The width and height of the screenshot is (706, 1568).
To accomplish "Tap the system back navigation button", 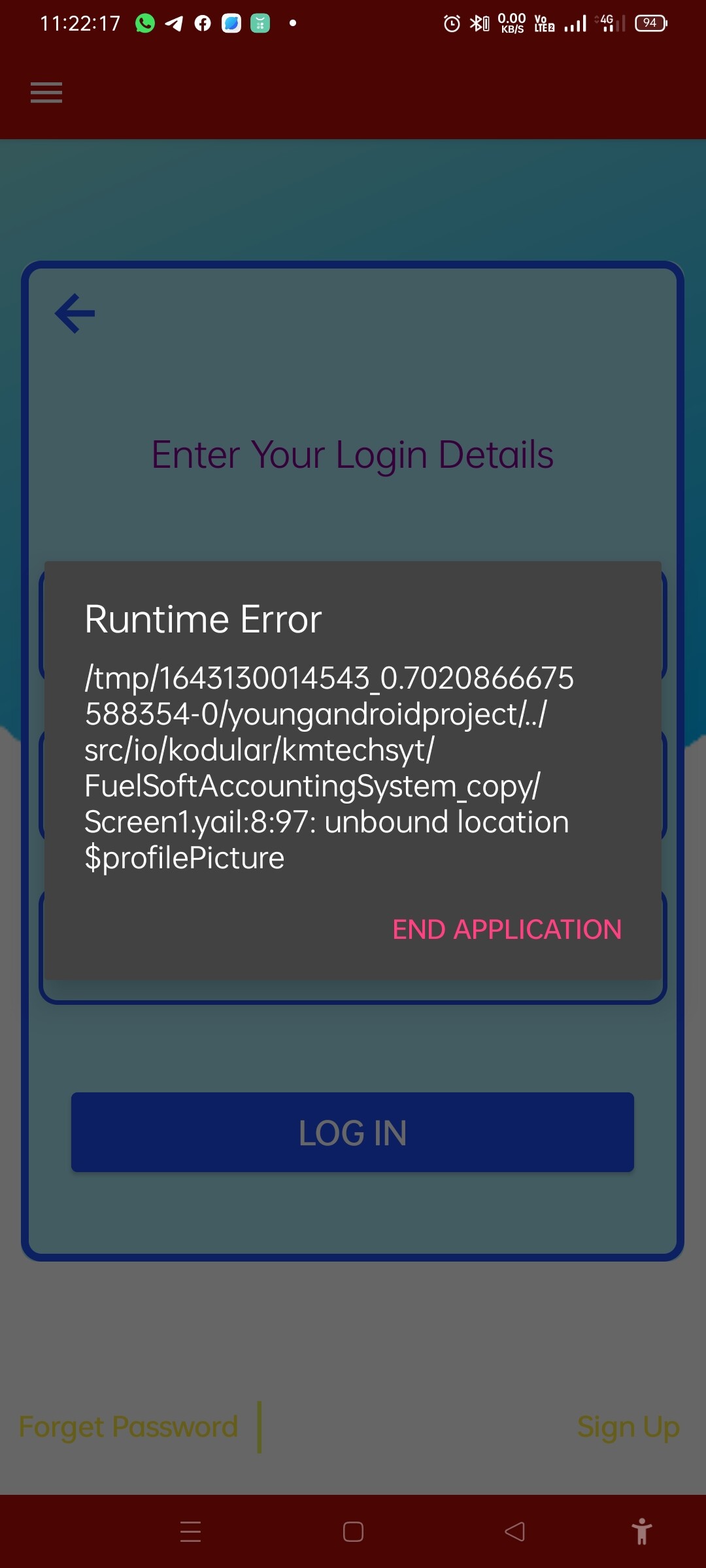I will tap(515, 1531).
